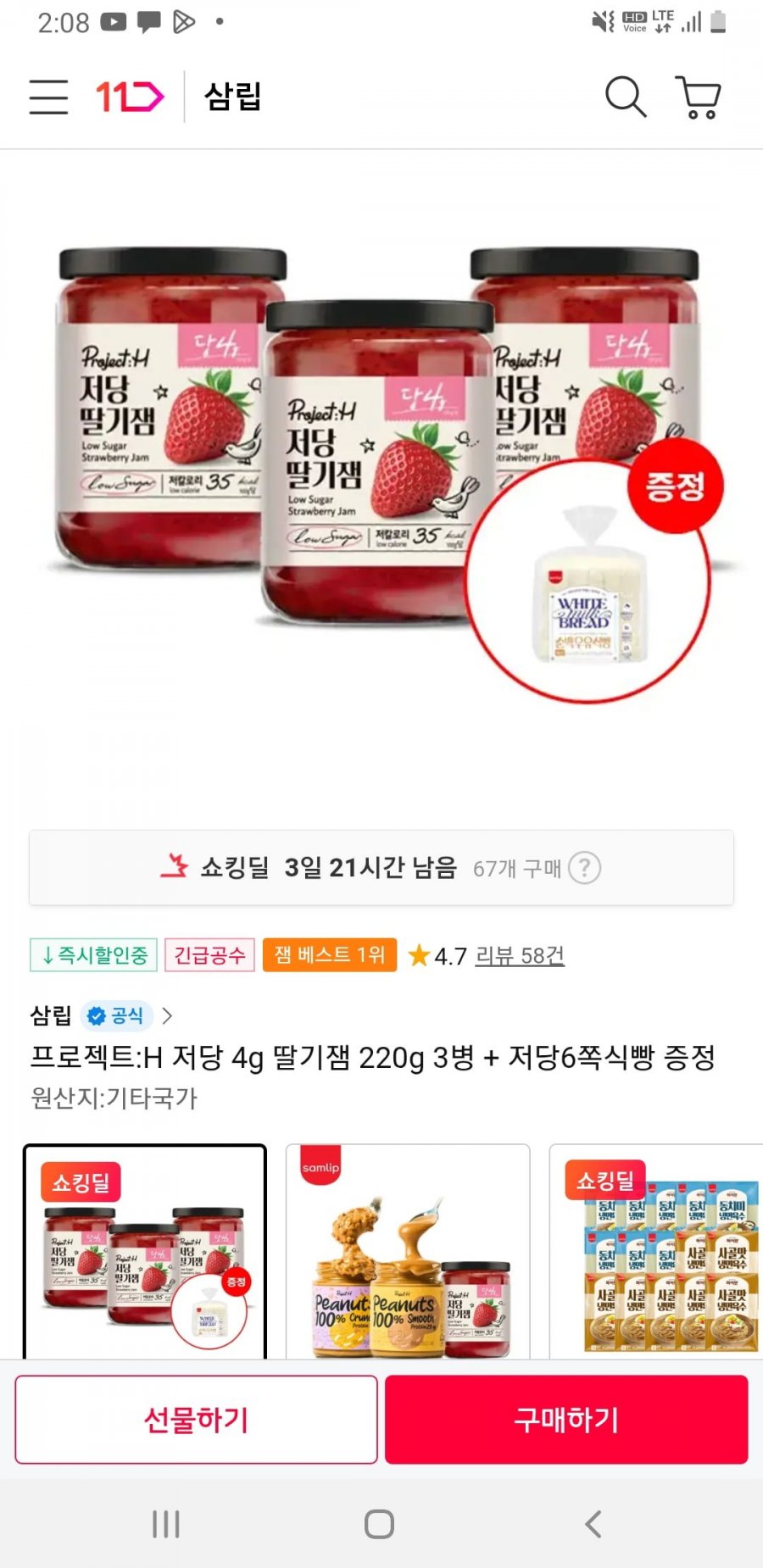
Task: Tap the 선물하기 gift button
Action: coord(196,1420)
